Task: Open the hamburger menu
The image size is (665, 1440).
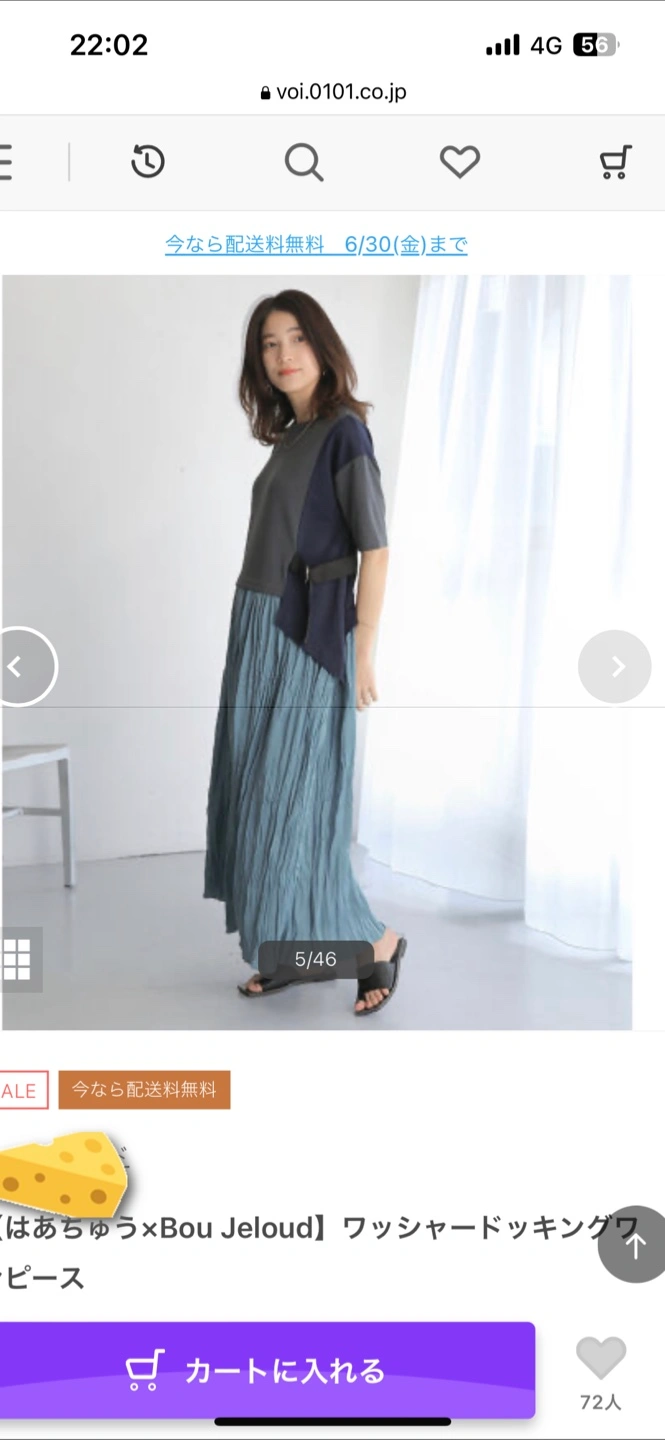Action: coord(6,162)
